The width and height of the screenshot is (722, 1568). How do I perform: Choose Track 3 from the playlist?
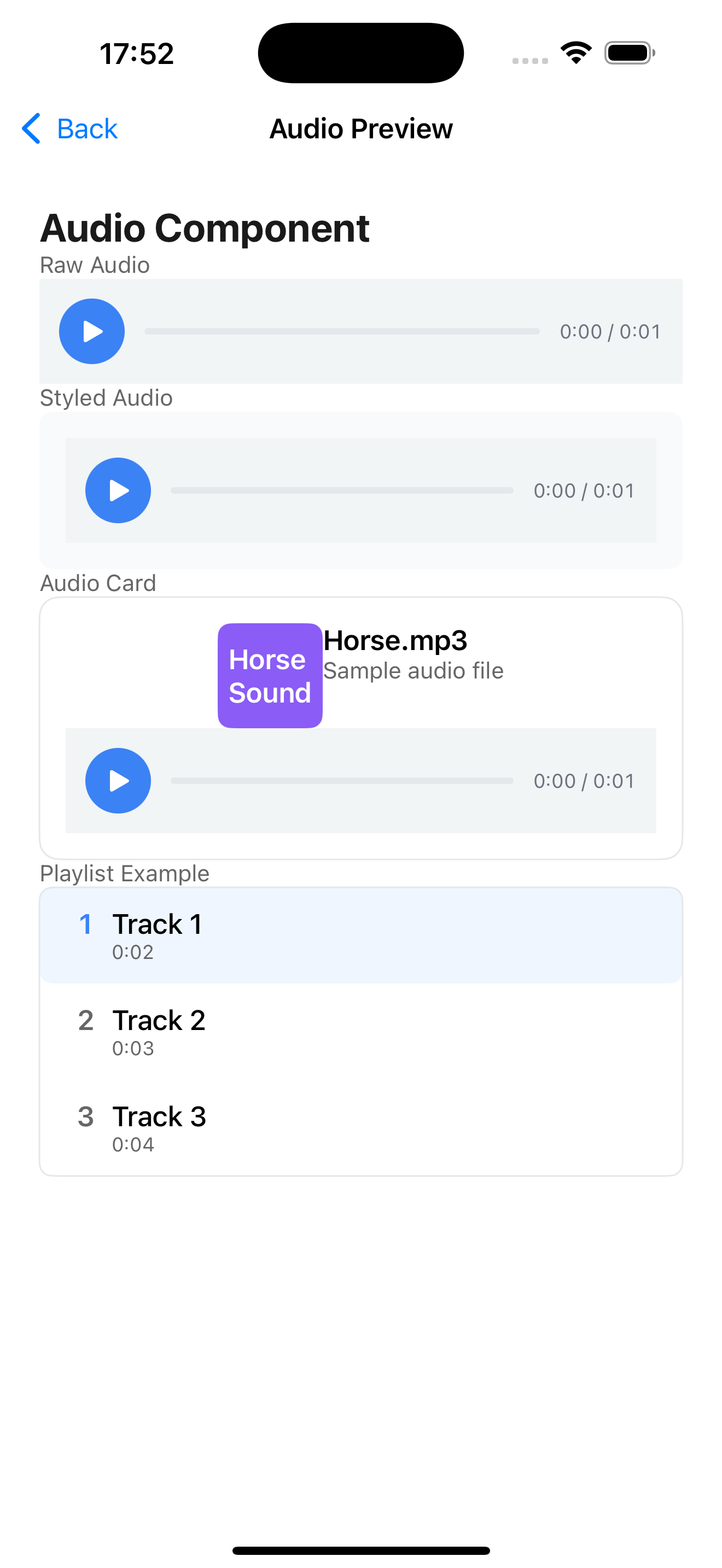pos(360,1128)
